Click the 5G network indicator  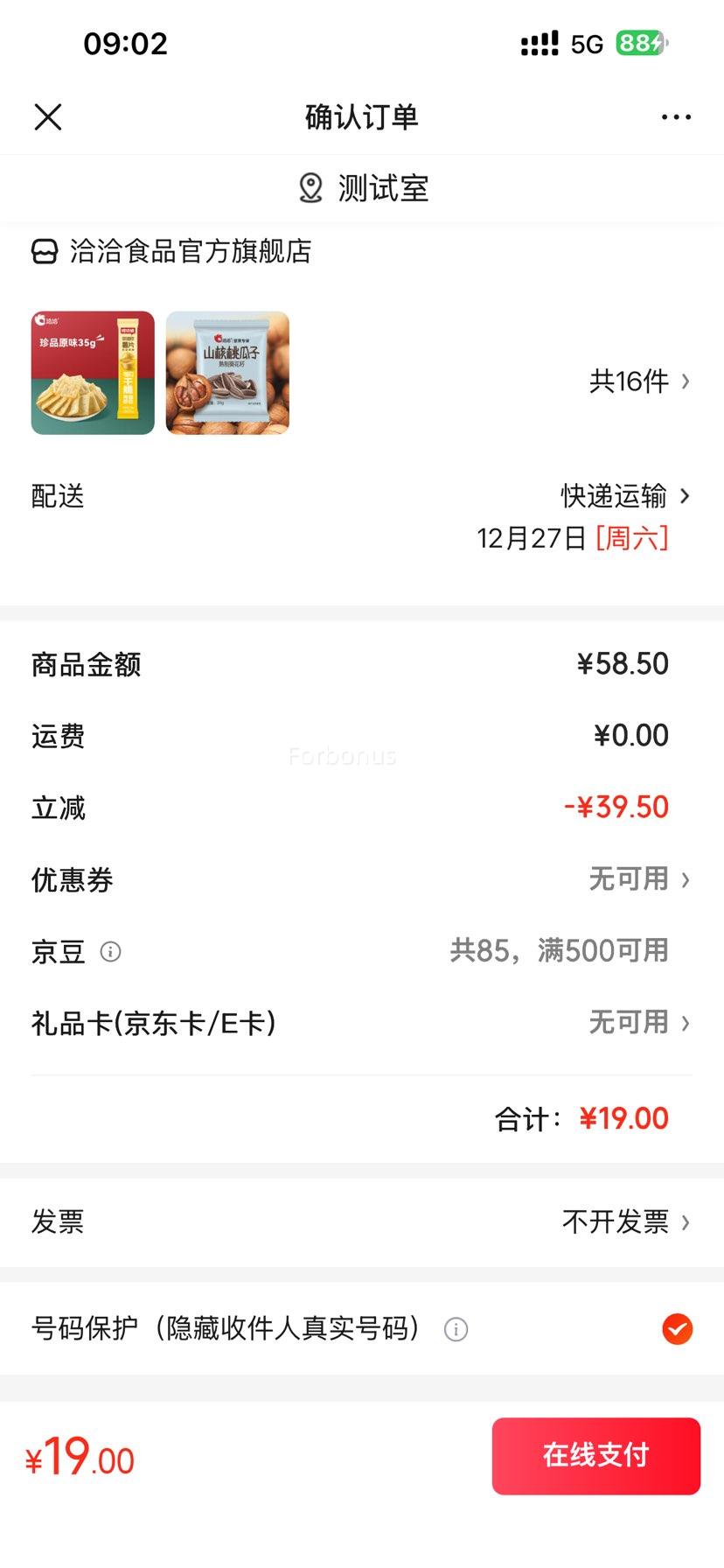[588, 44]
